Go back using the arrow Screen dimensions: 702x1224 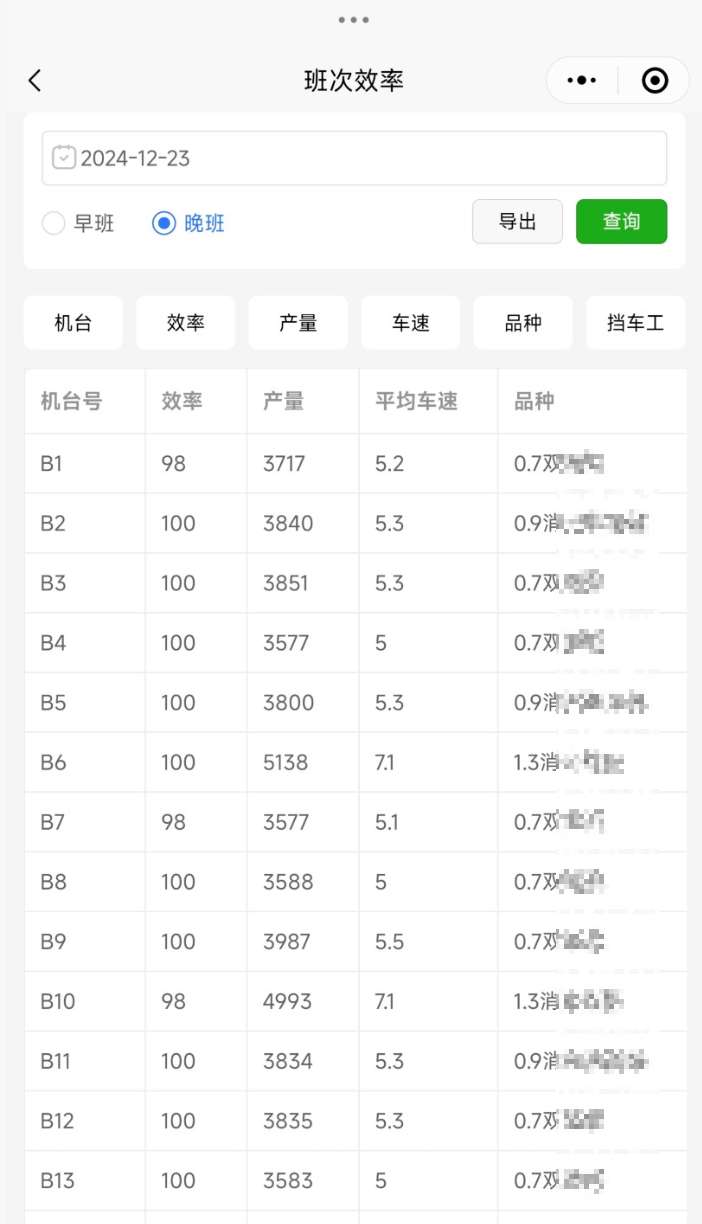point(35,81)
